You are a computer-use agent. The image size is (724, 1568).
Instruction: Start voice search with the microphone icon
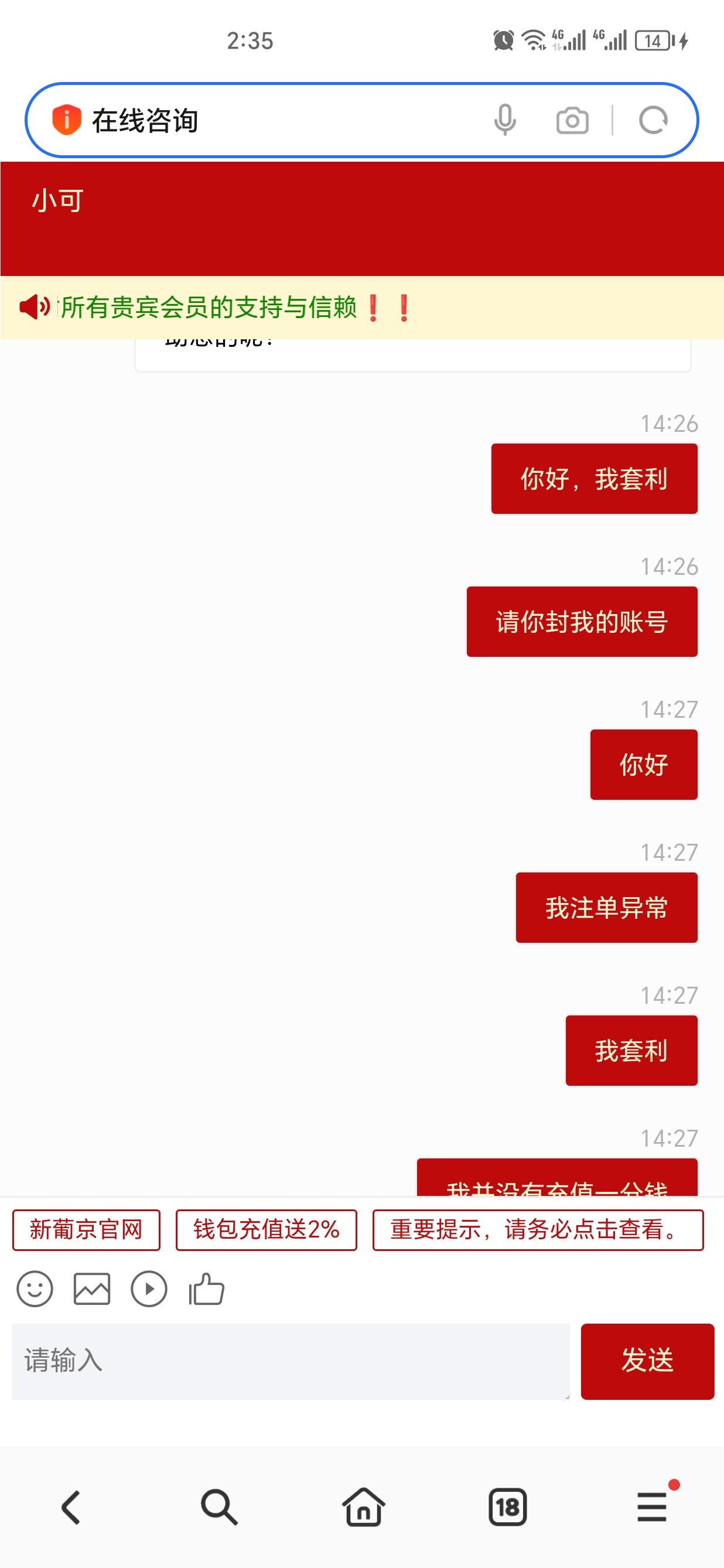pos(505,120)
